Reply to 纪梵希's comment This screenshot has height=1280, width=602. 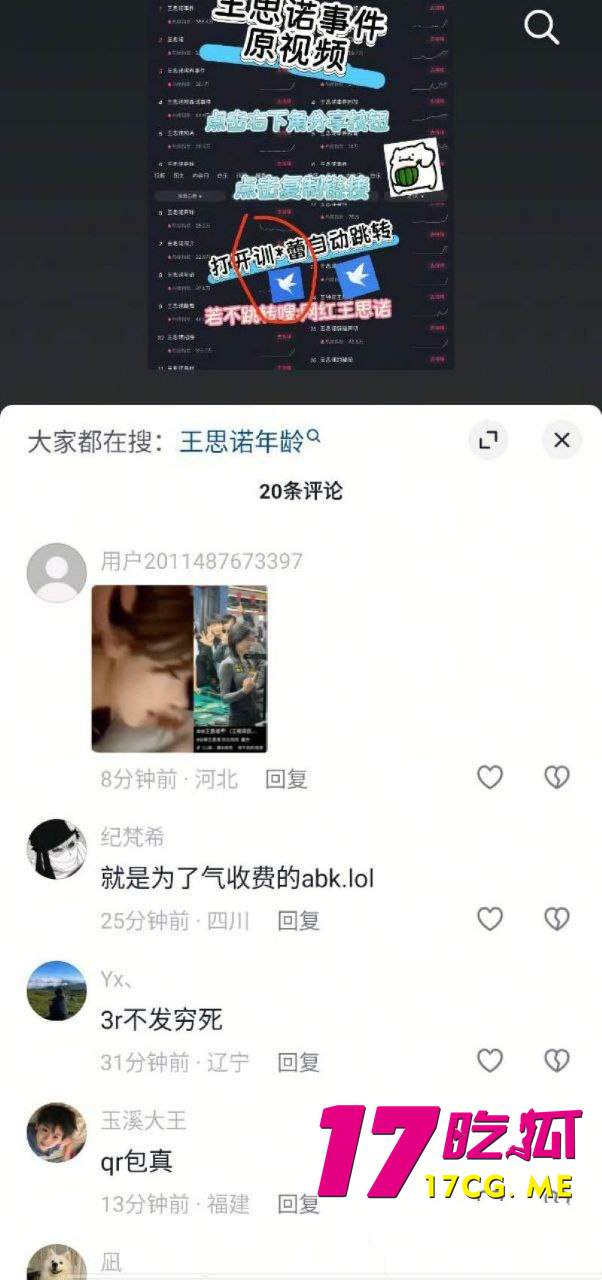coord(298,920)
